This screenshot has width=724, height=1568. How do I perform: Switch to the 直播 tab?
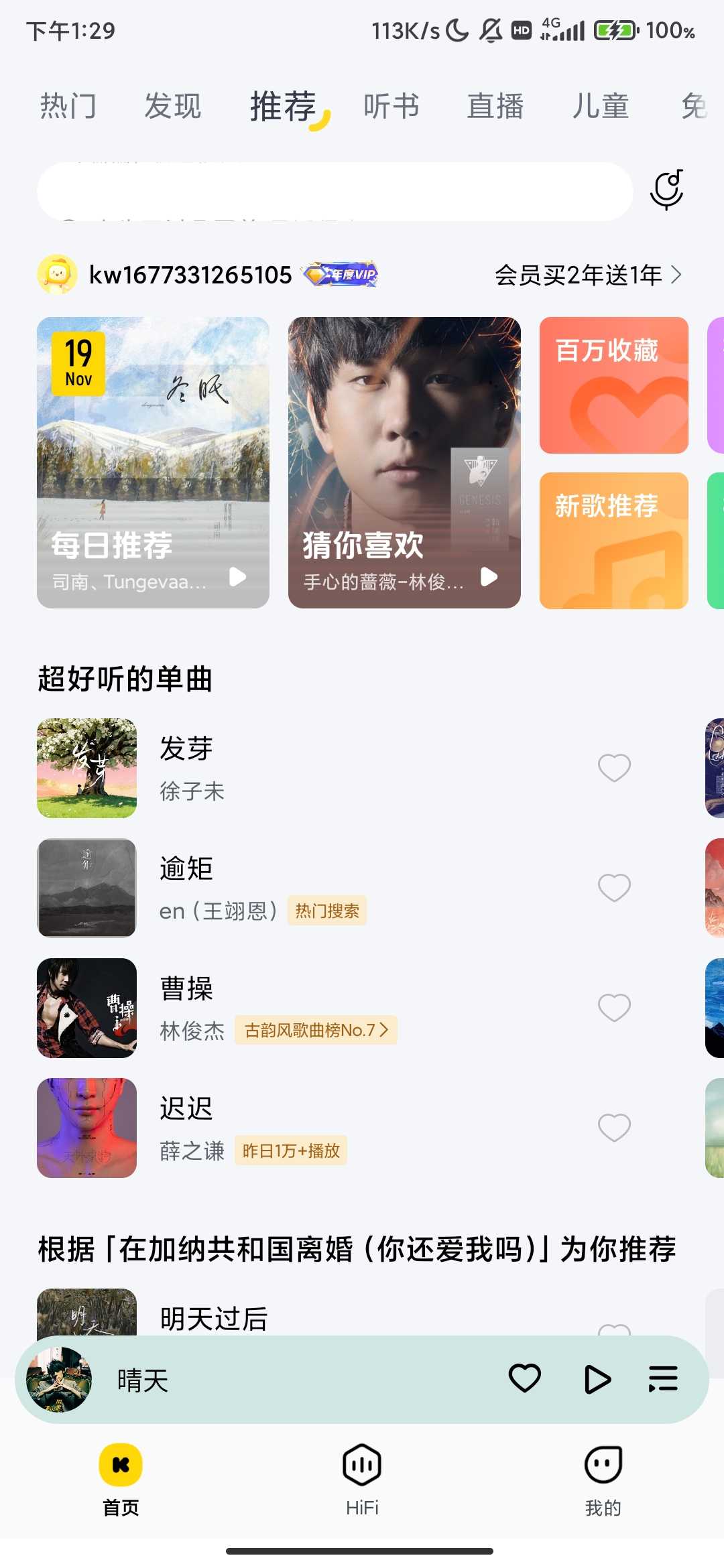[x=496, y=106]
